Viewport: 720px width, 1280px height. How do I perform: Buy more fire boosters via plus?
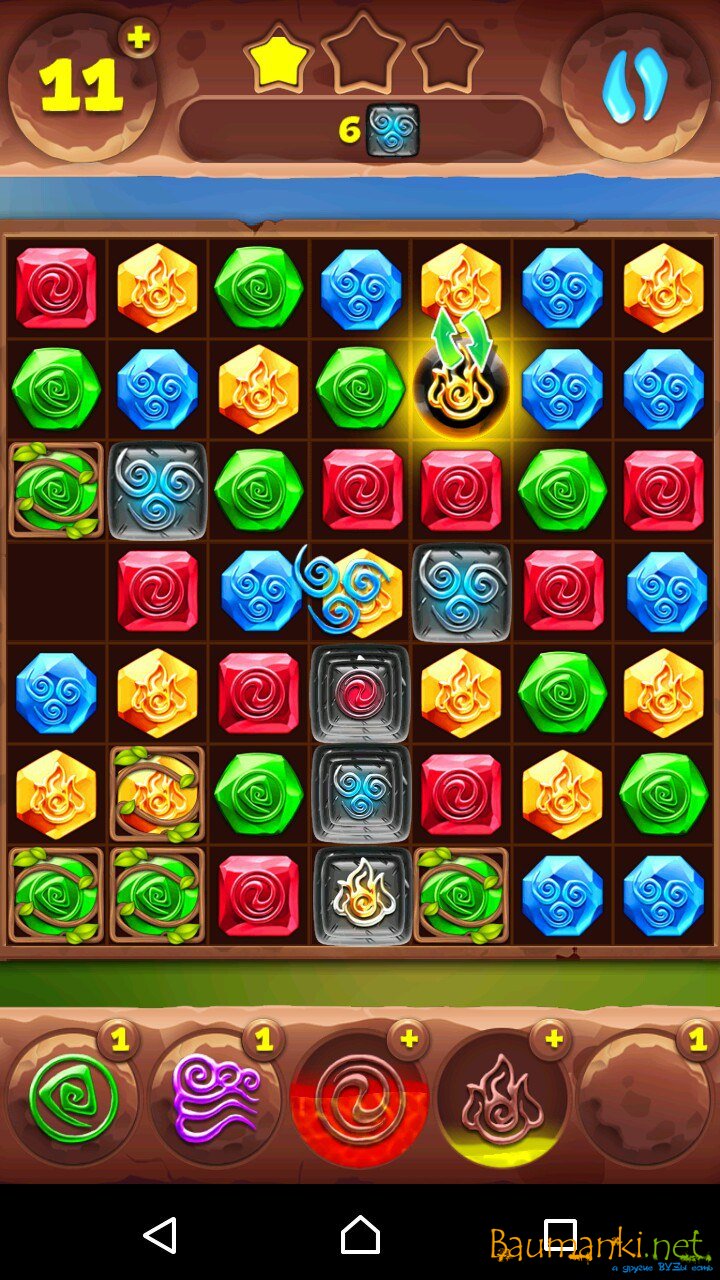[552, 1040]
